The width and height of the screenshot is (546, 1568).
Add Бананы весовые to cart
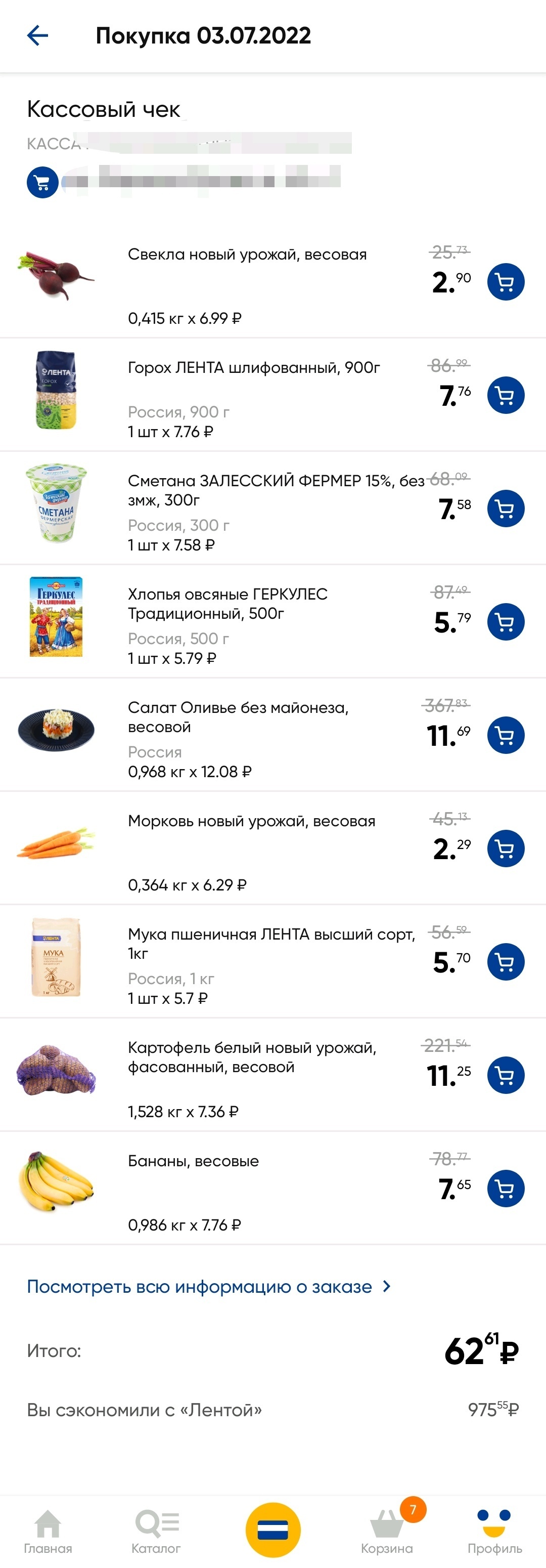[505, 1189]
